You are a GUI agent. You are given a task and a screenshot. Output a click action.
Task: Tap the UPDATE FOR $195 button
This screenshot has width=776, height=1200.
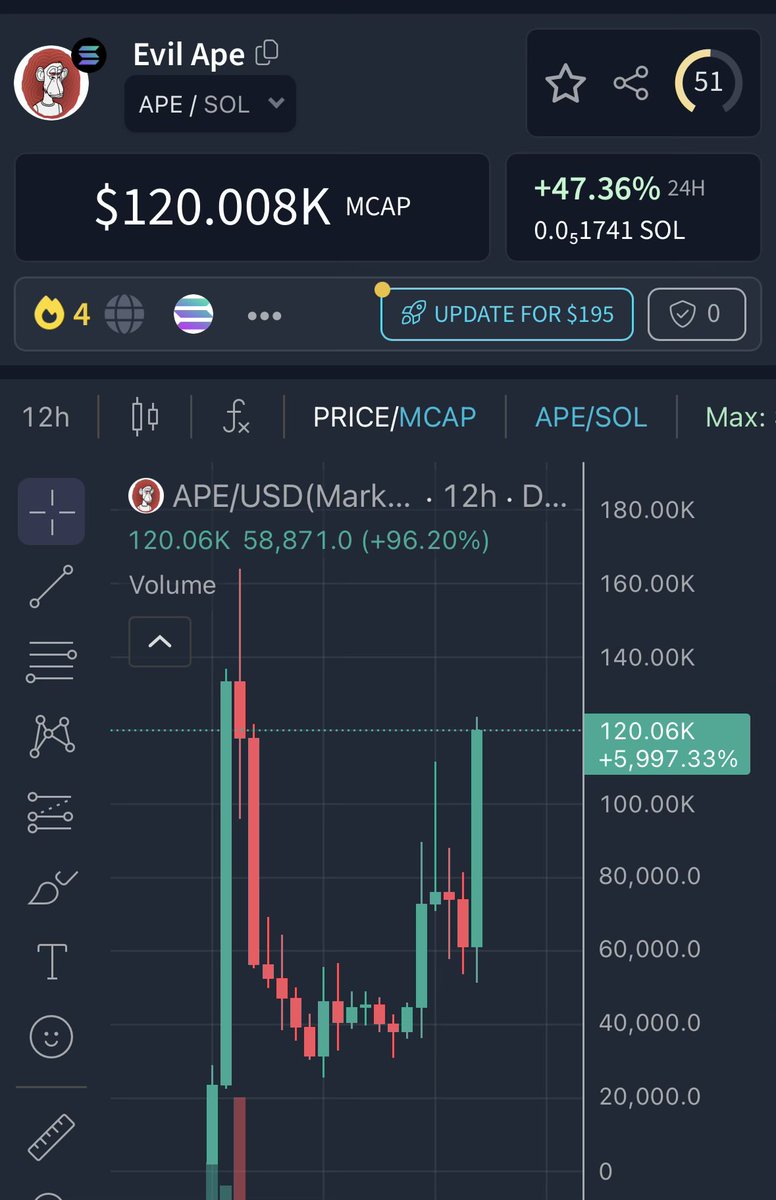(507, 314)
